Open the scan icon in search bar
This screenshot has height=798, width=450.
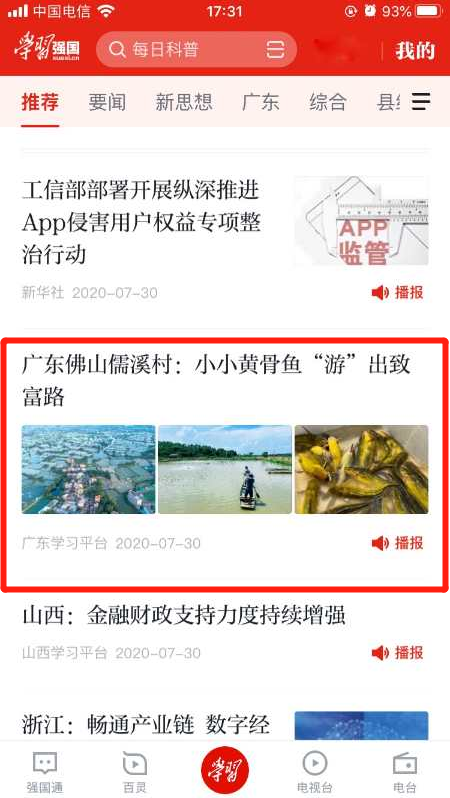275,49
